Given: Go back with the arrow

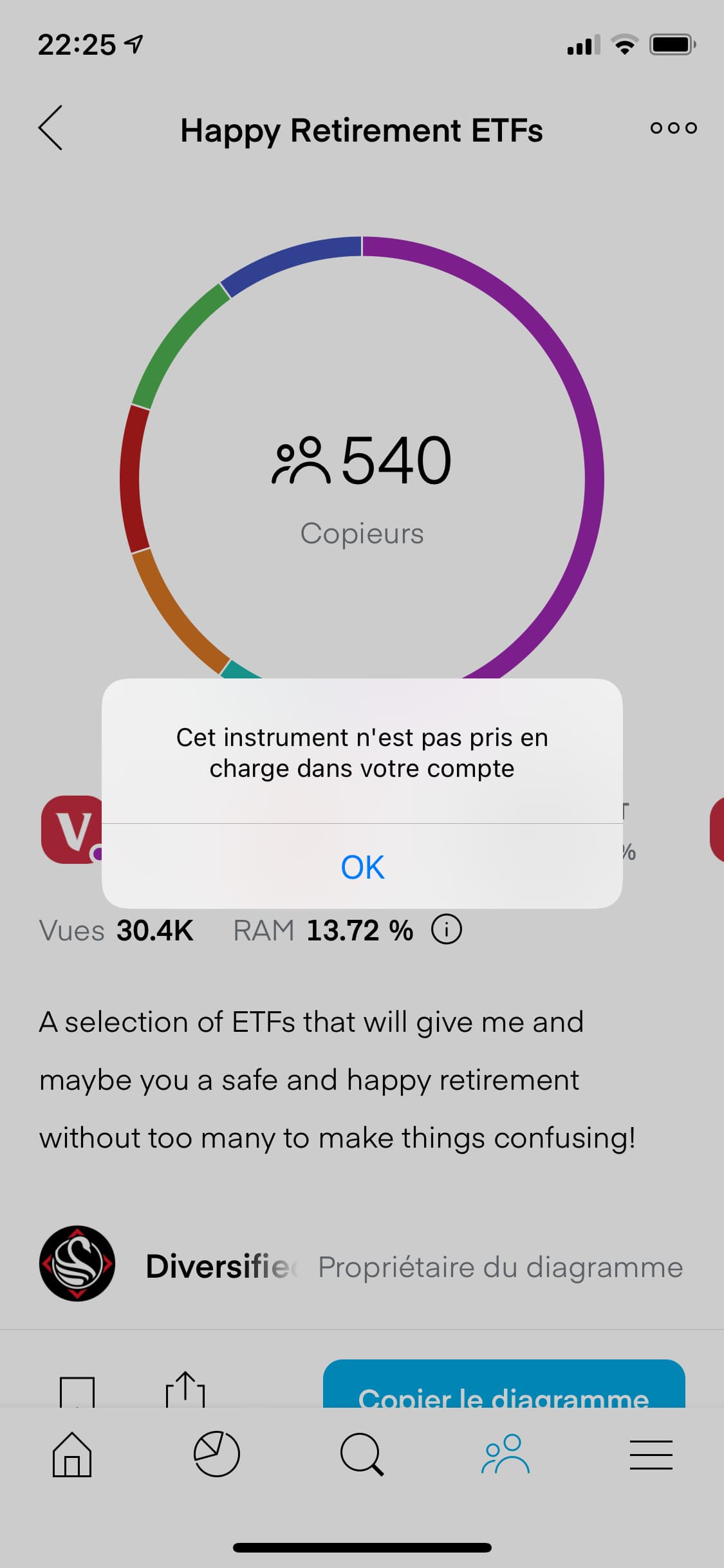Looking at the screenshot, I should click(x=50, y=128).
